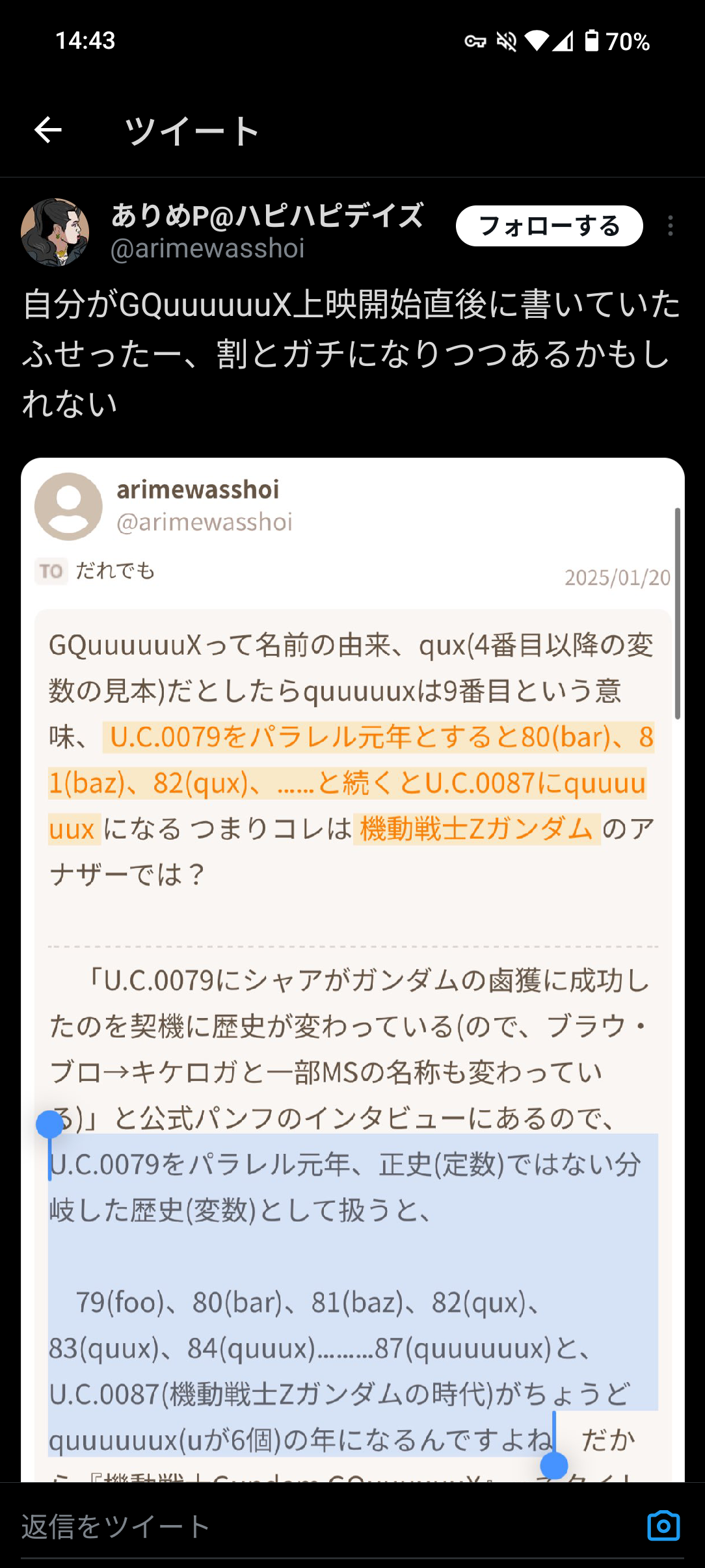The height and width of the screenshot is (1568, 705).
Task: Tap the フォローする button
Action: pos(549,226)
